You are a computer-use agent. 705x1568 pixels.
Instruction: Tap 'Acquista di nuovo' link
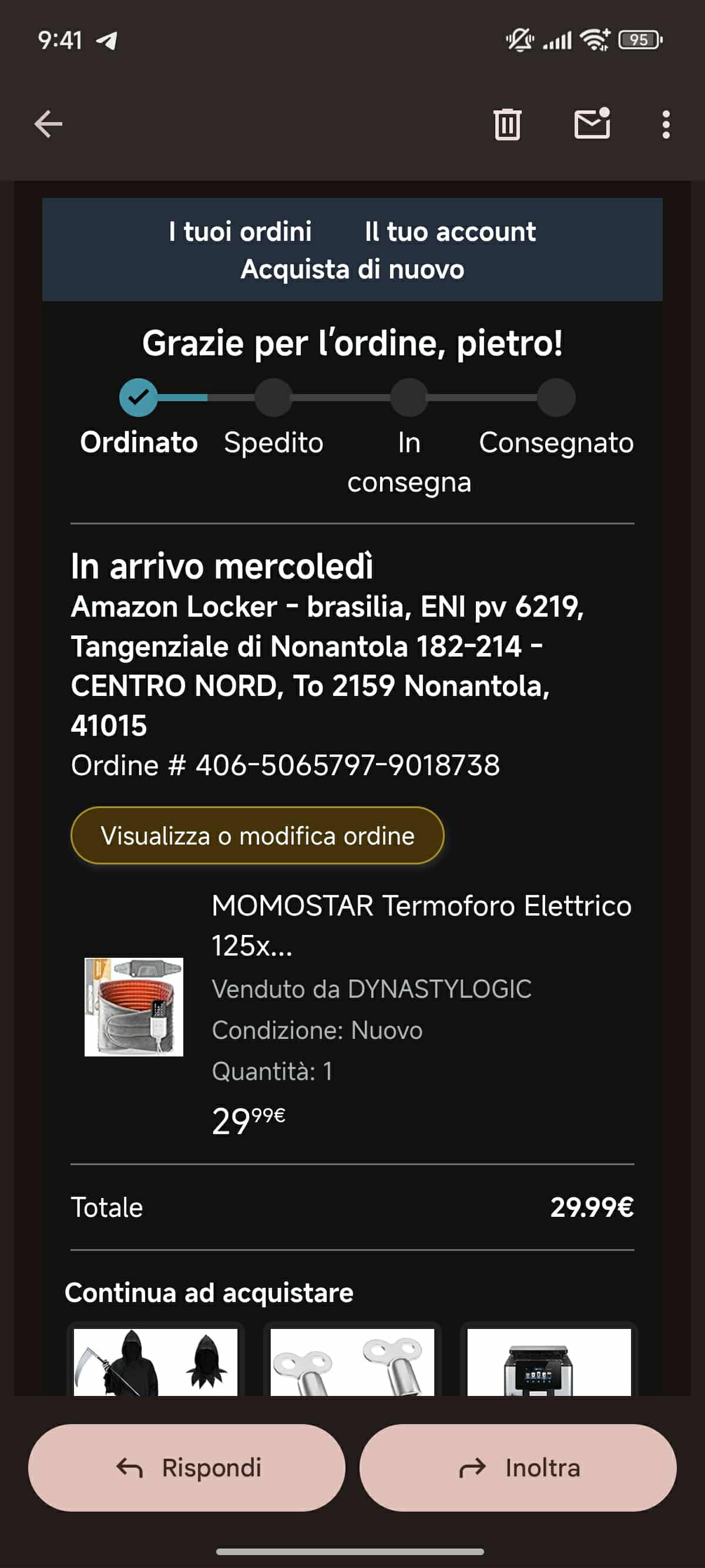click(x=352, y=269)
